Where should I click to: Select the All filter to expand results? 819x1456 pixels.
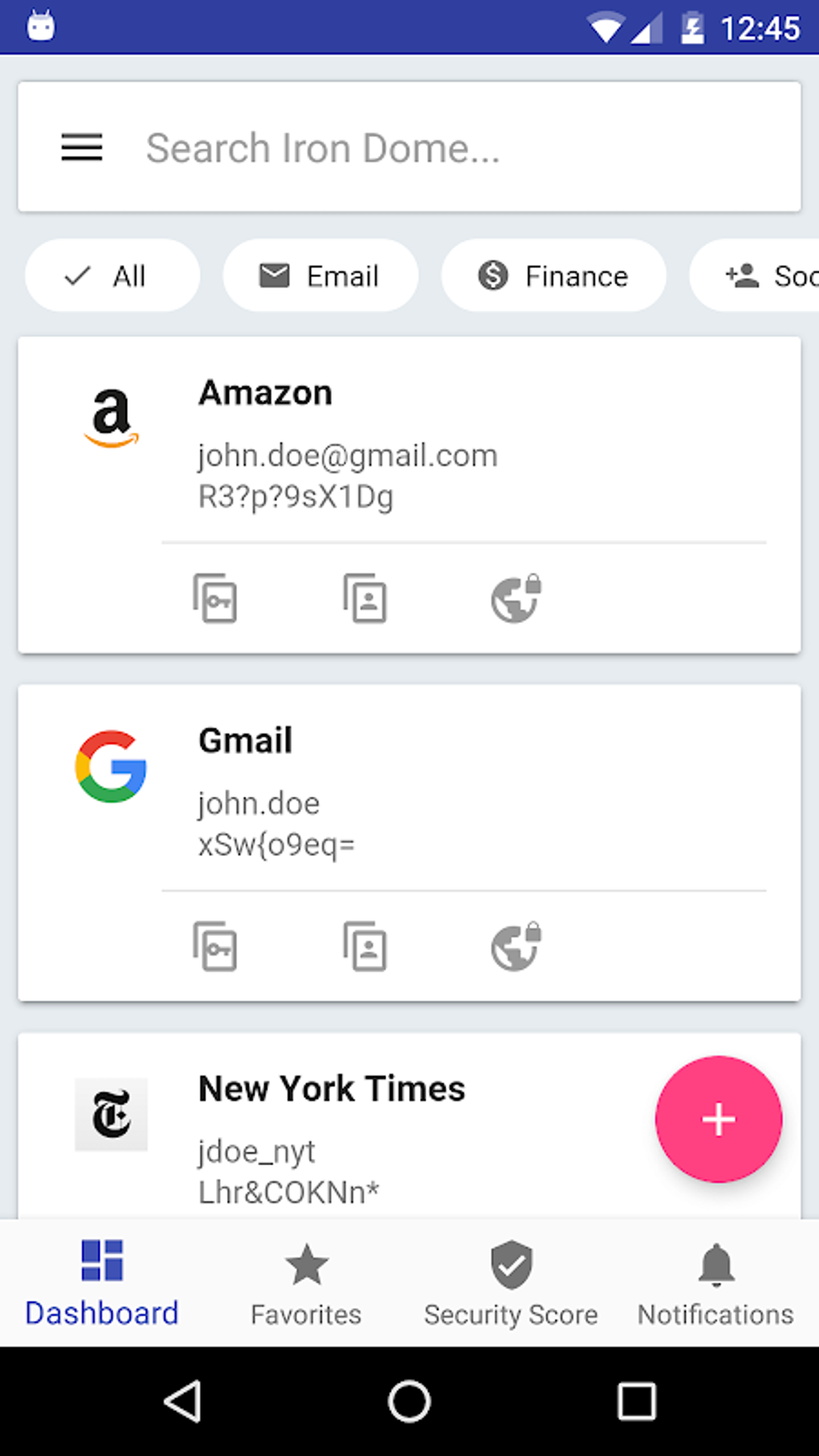[x=112, y=275]
